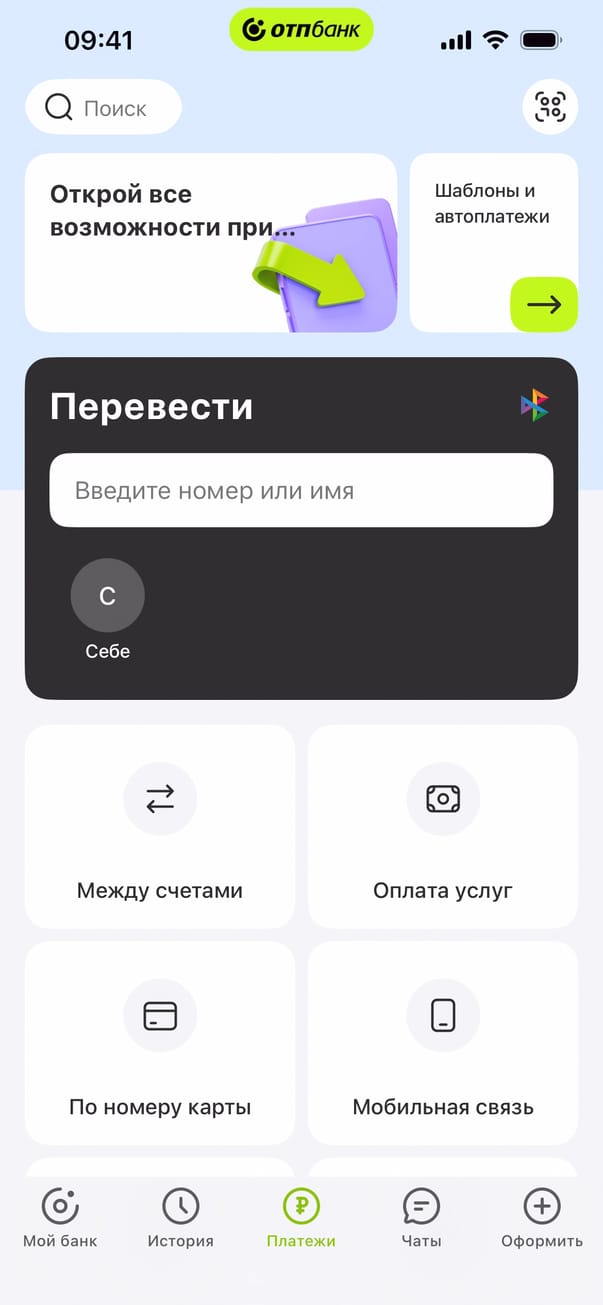Open the SBP logo in Перевести

[535, 405]
